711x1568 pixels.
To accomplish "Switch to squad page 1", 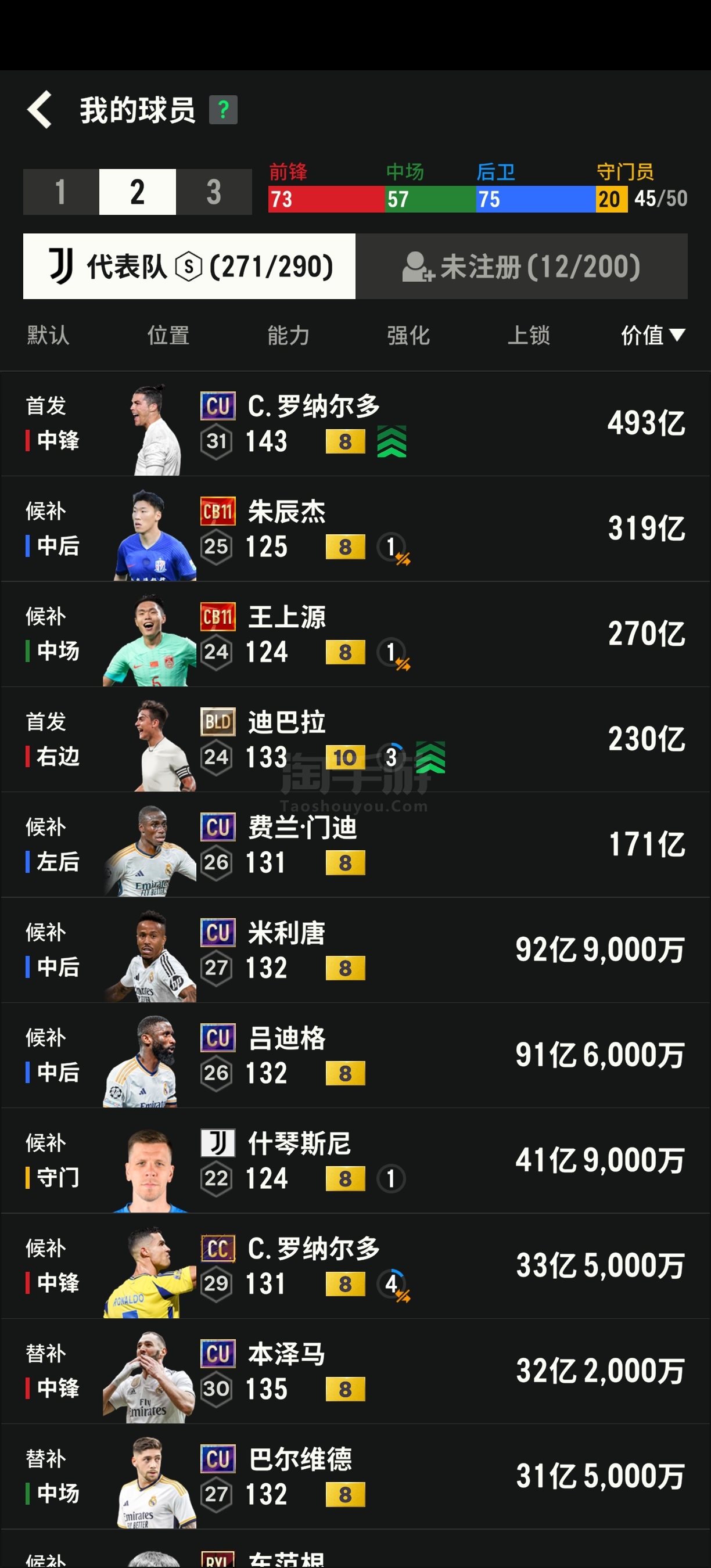I will pos(61,192).
